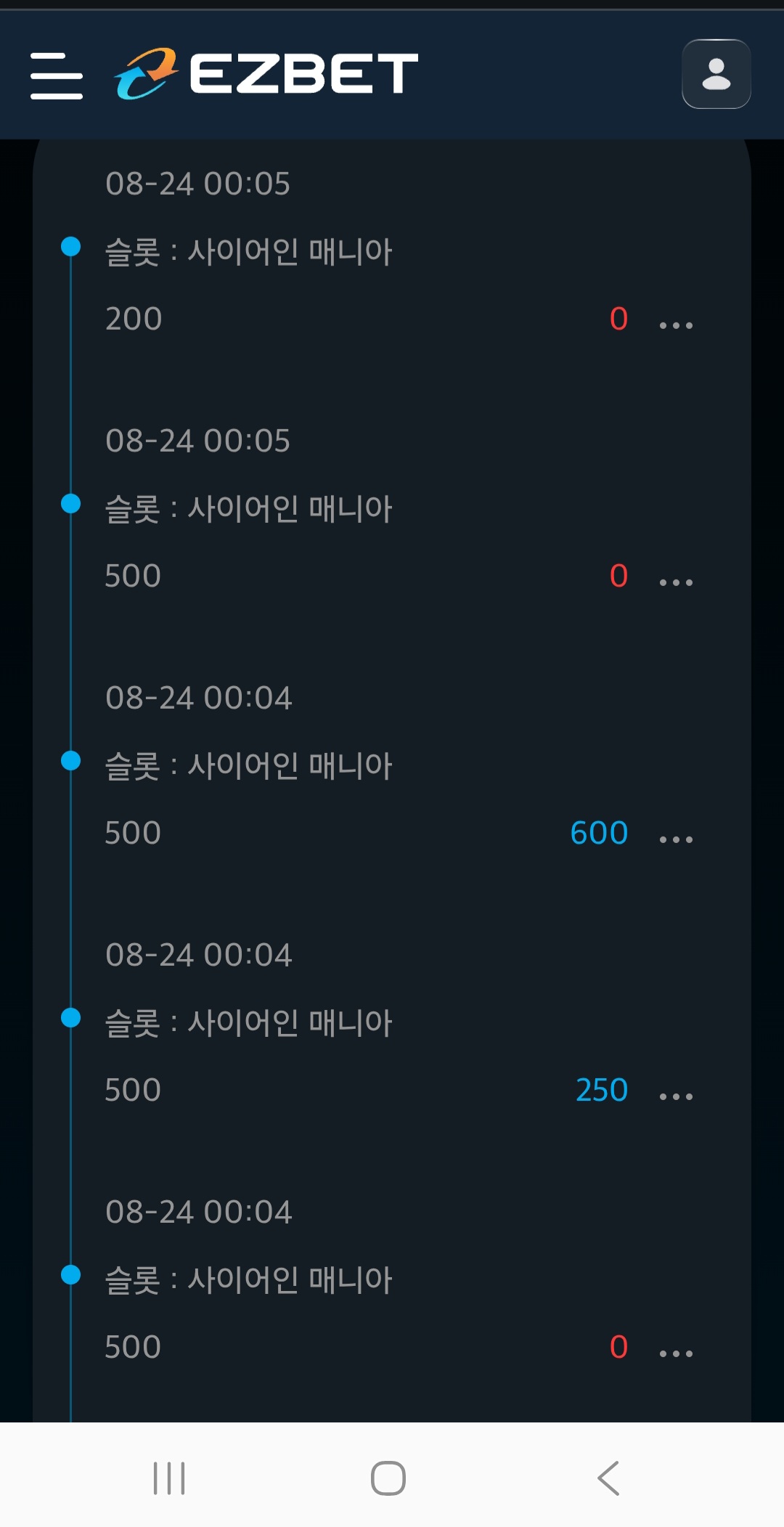Show more options for the 250 win entry
Image resolution: width=784 pixels, height=1527 pixels.
pos(676,1096)
